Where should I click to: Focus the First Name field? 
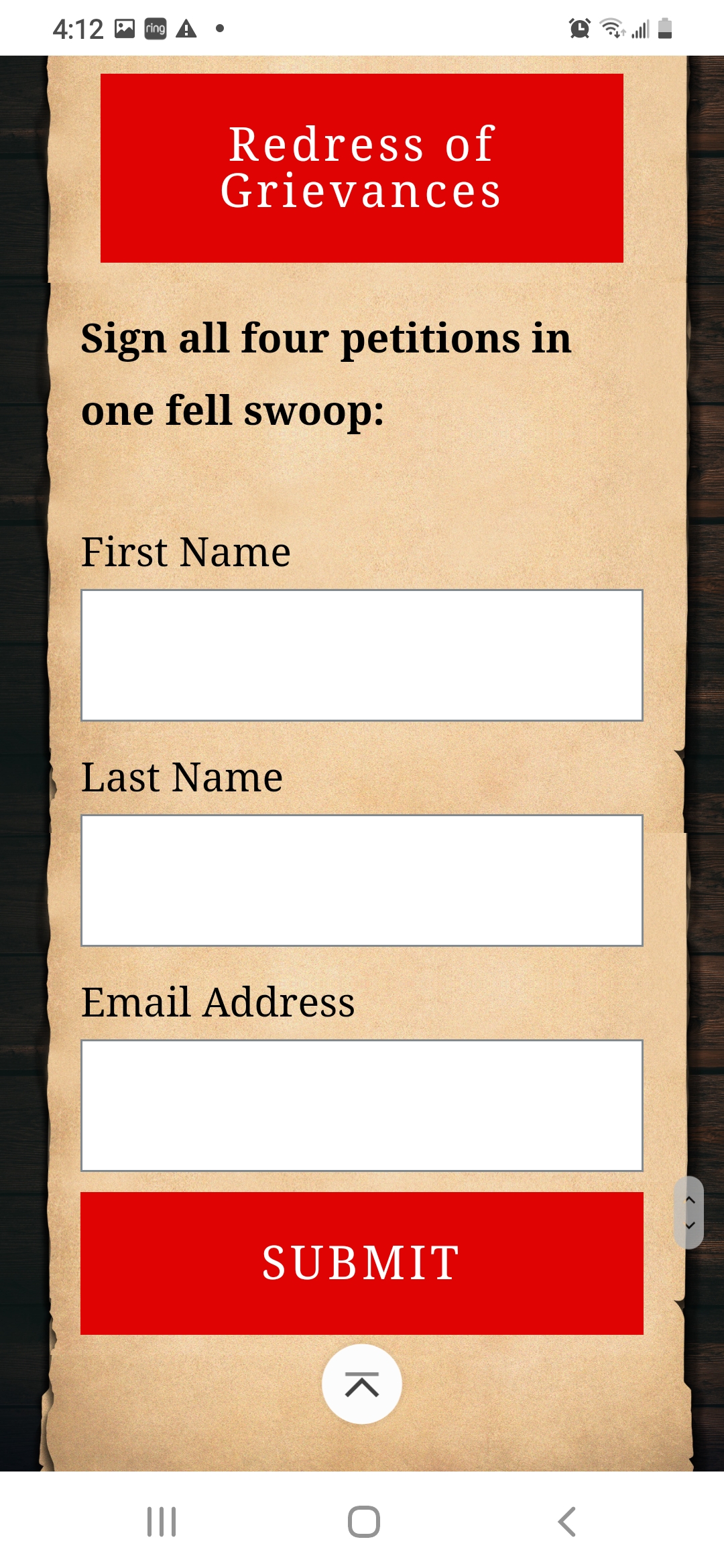(362, 655)
